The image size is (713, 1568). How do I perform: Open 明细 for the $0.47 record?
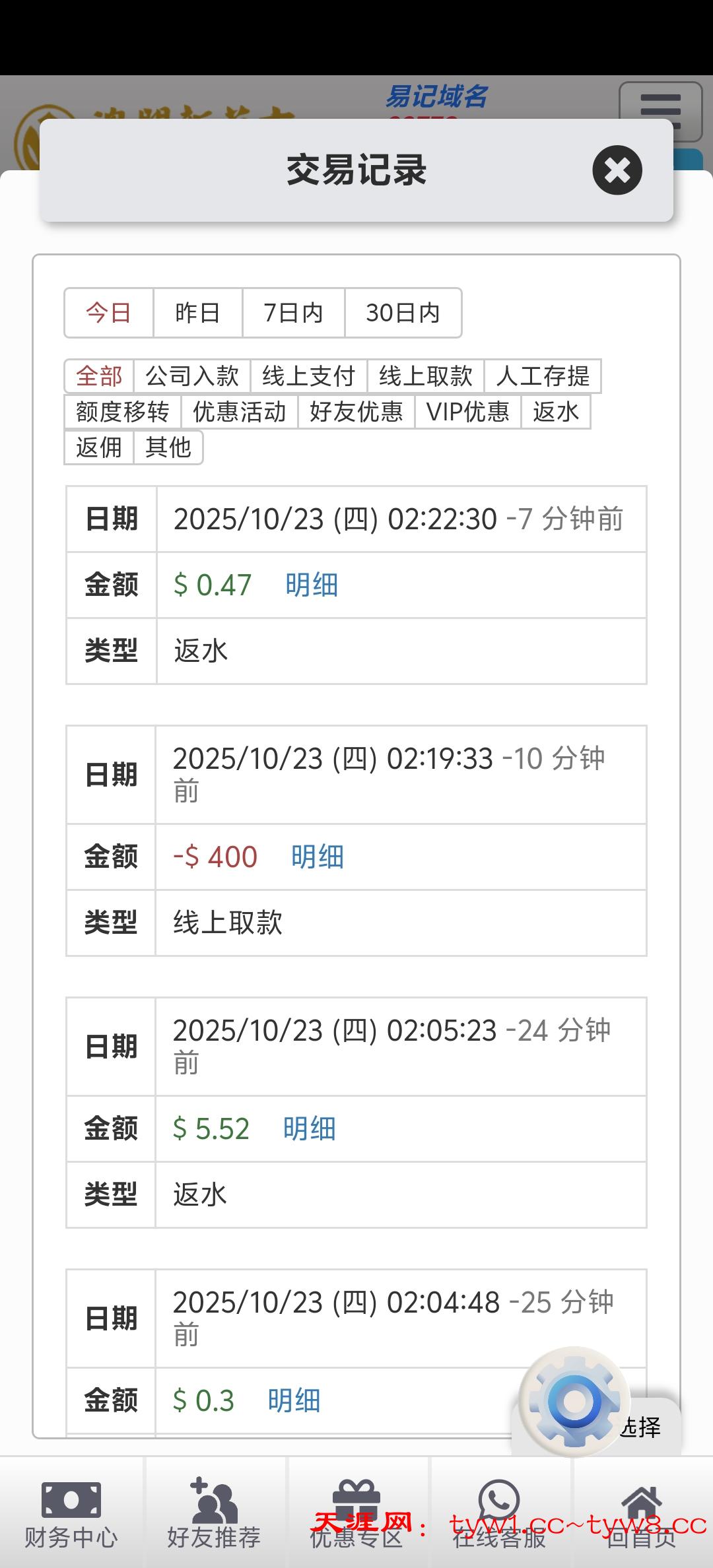(312, 585)
